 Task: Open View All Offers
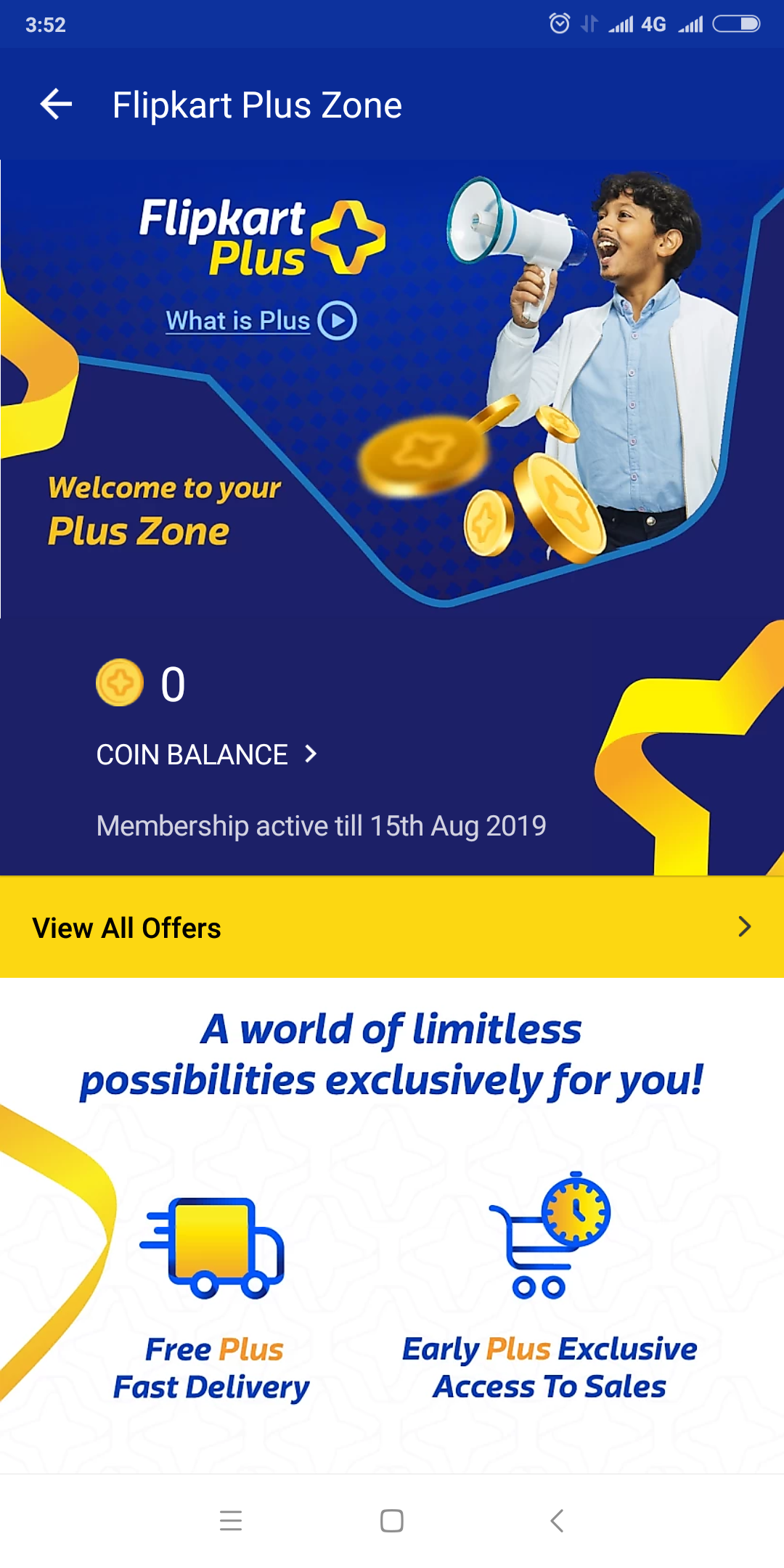[x=392, y=928]
